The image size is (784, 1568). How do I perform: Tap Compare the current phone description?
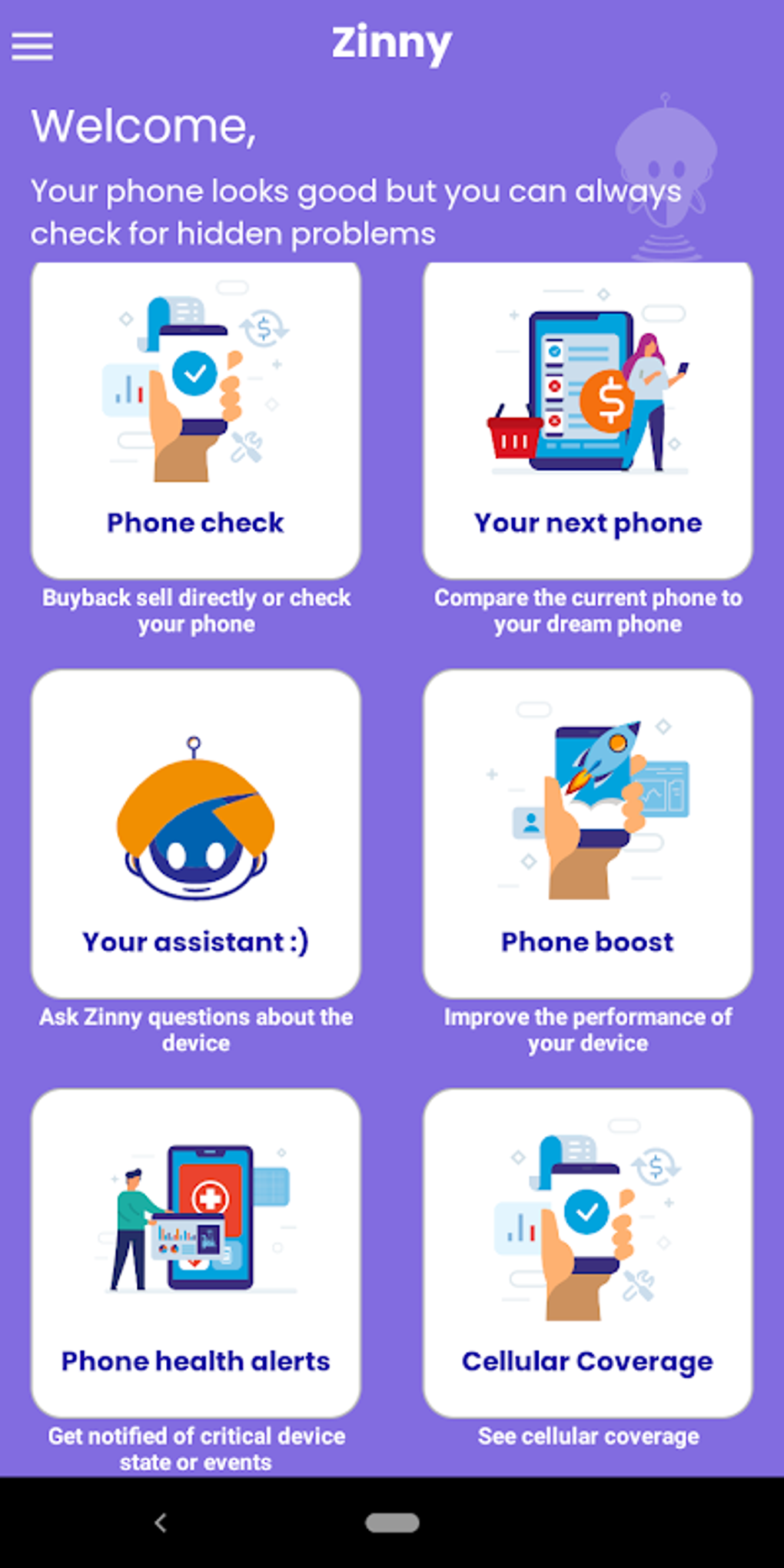point(588,611)
